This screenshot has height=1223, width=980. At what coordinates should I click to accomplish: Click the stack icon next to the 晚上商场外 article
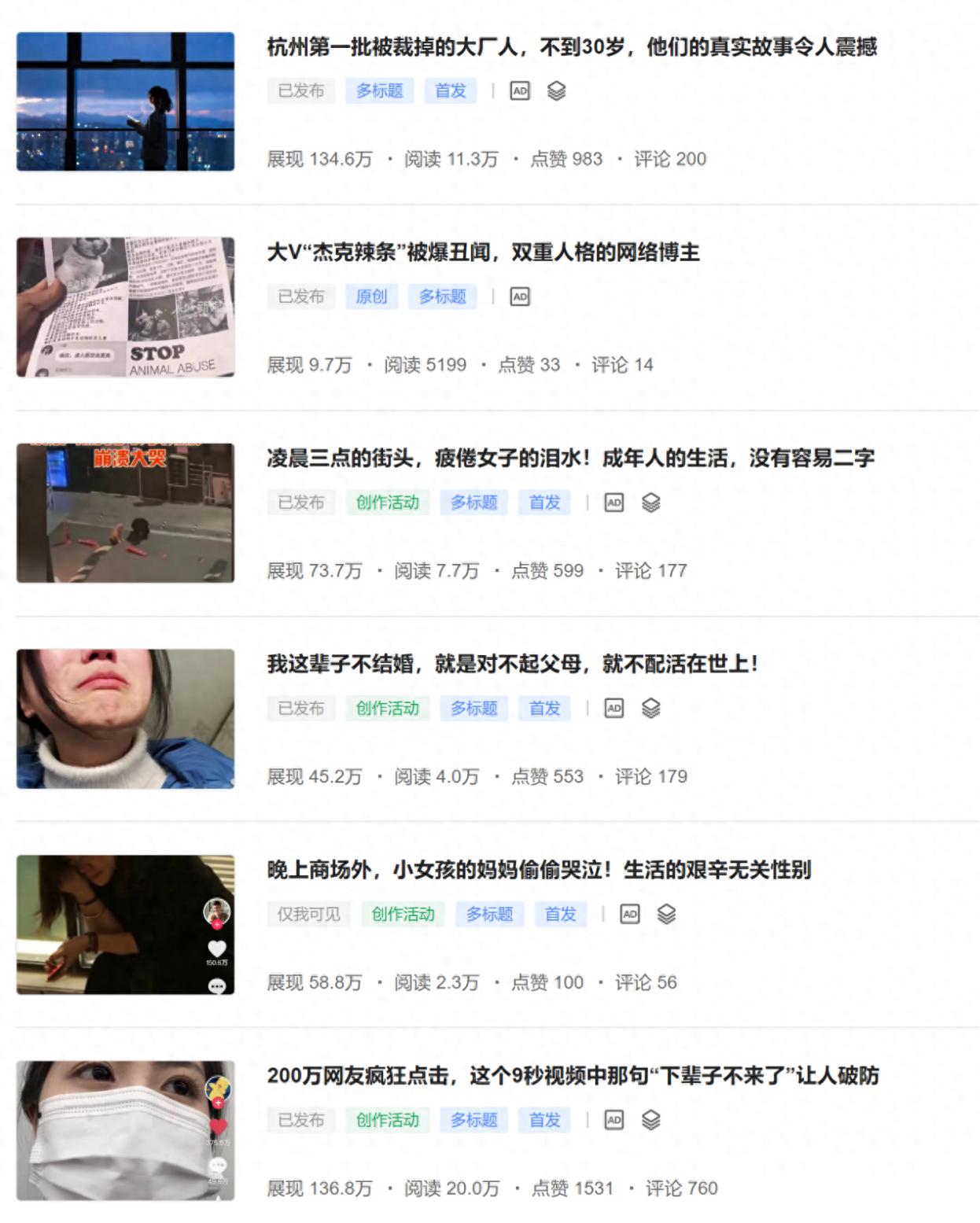click(668, 914)
